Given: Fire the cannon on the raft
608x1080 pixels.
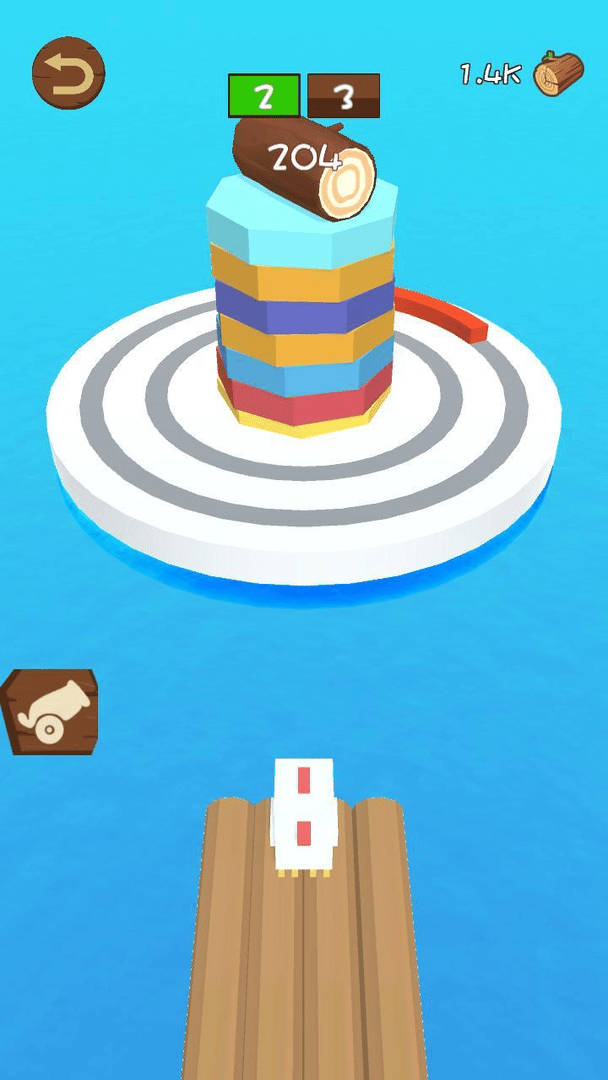Looking at the screenshot, I should click(x=304, y=815).
